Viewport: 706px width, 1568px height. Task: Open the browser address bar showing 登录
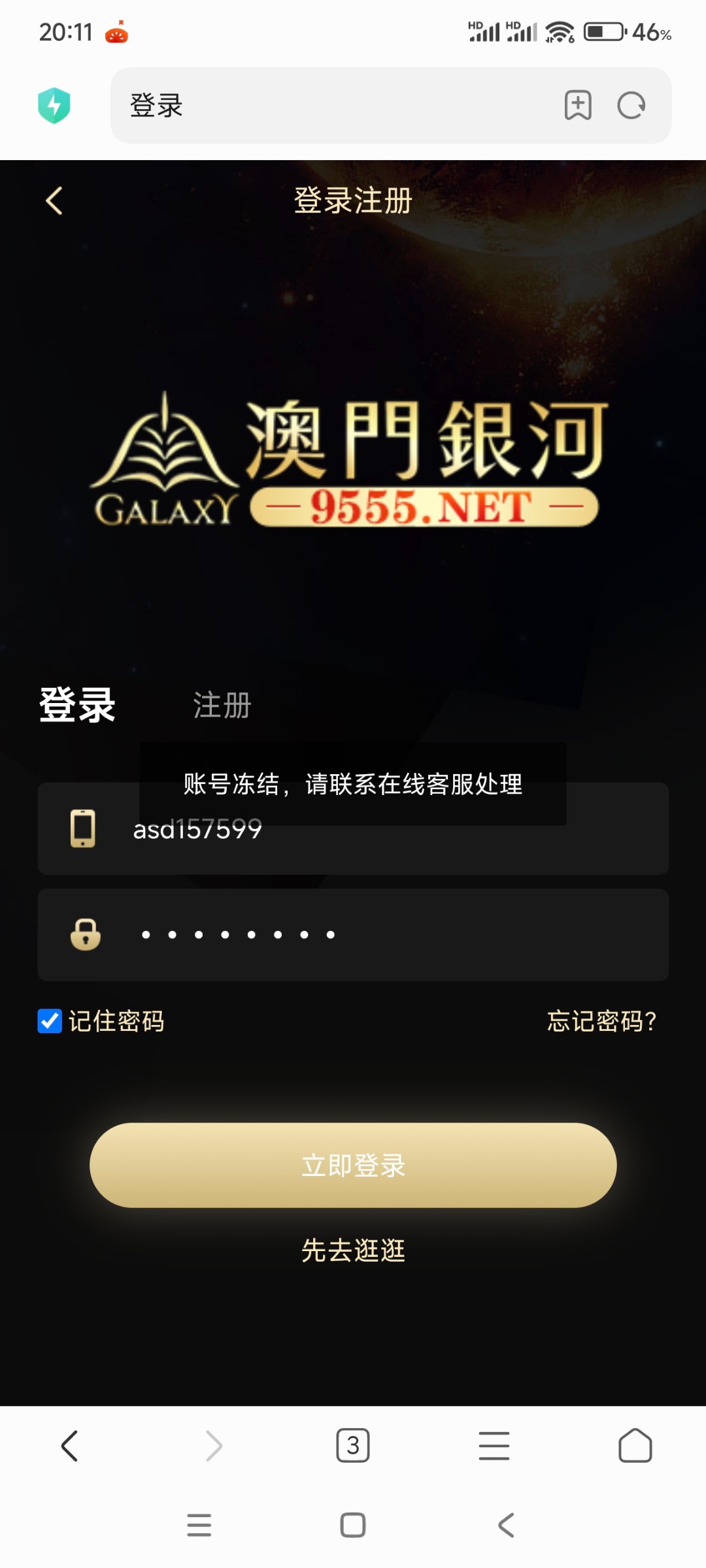[x=327, y=105]
